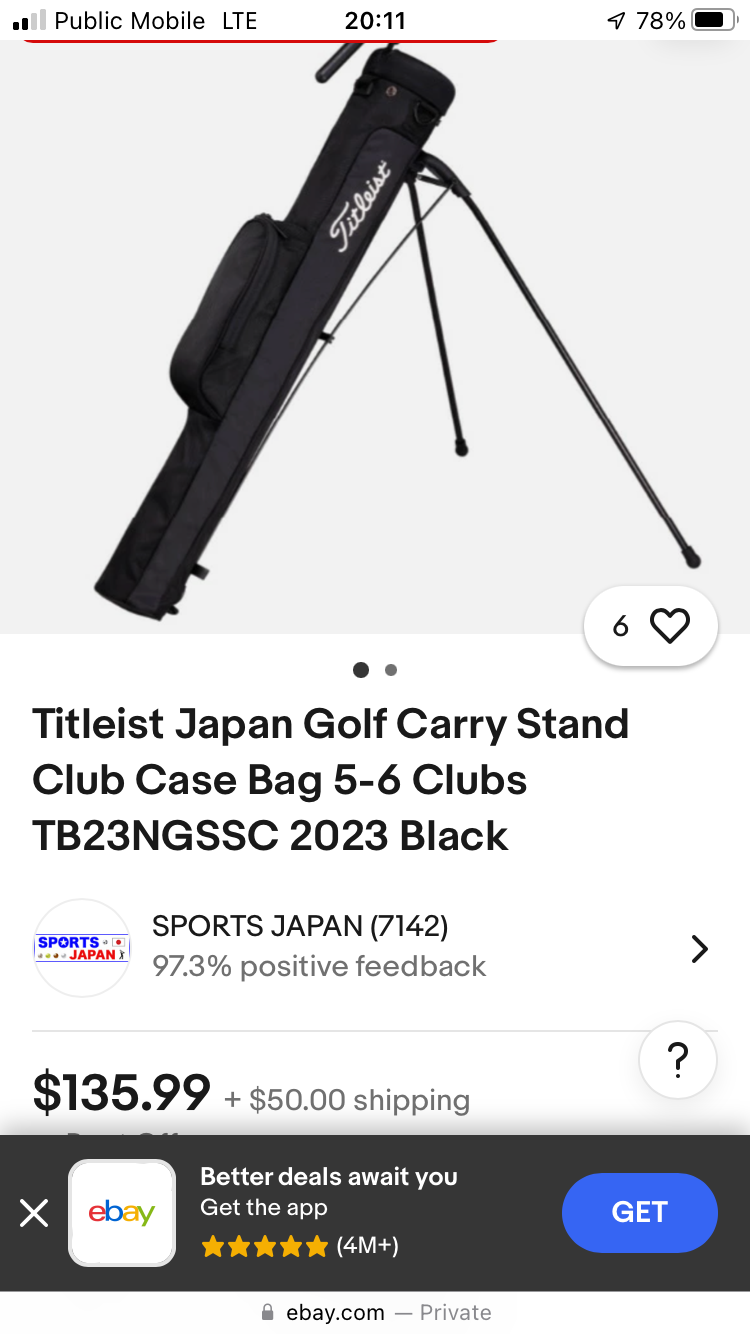Dismiss the eBay app banner

pyautogui.click(x=34, y=1213)
